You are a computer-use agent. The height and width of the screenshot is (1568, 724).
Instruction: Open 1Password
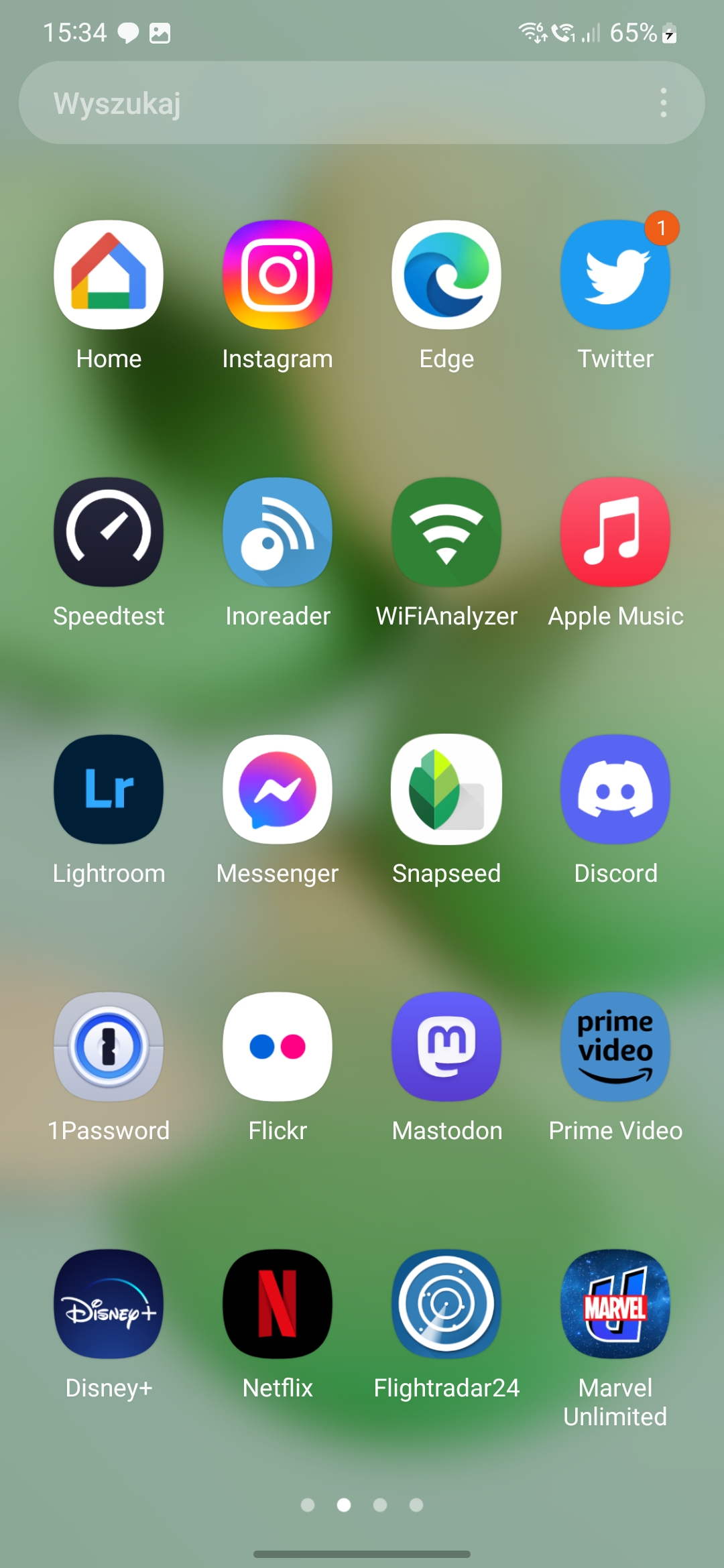tap(109, 1047)
